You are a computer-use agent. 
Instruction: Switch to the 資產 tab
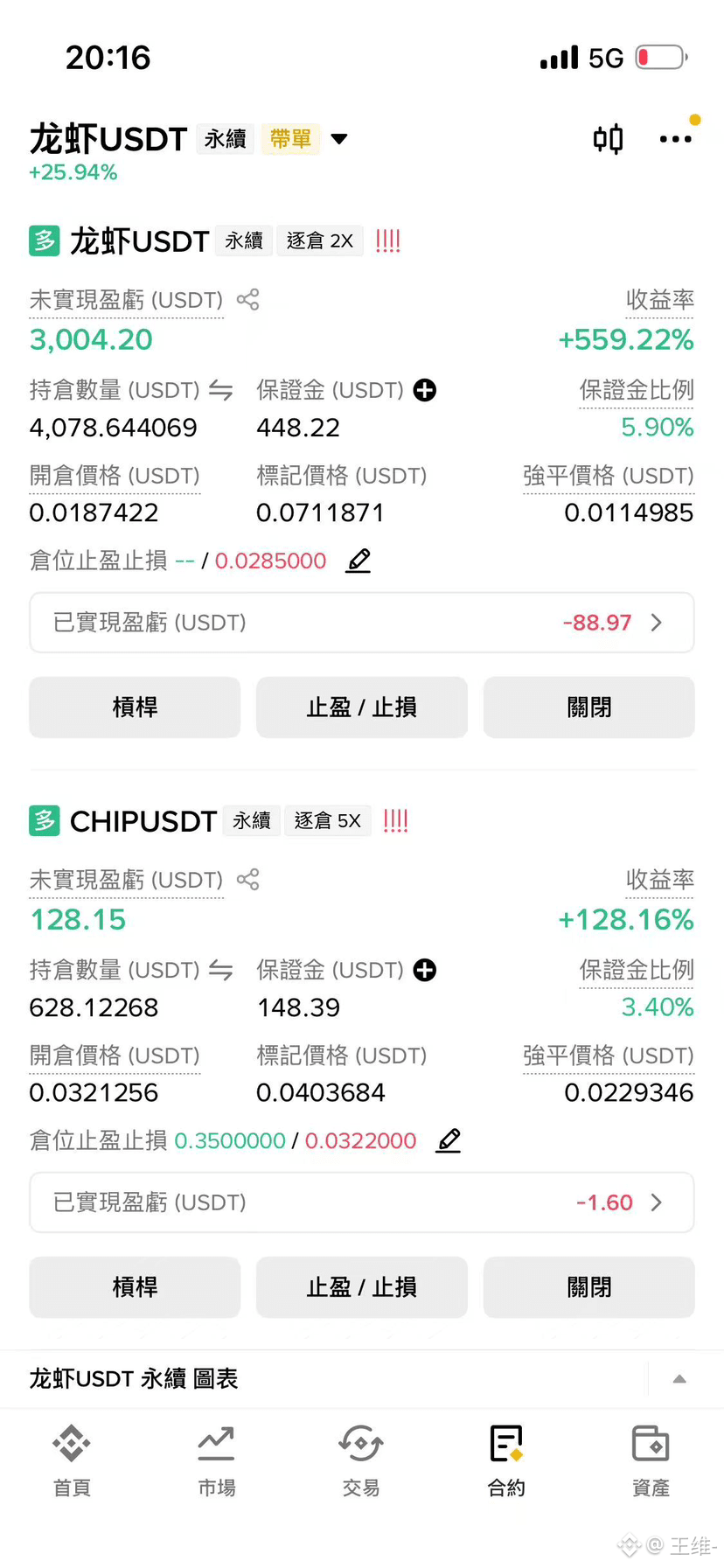pyautogui.click(x=651, y=1460)
